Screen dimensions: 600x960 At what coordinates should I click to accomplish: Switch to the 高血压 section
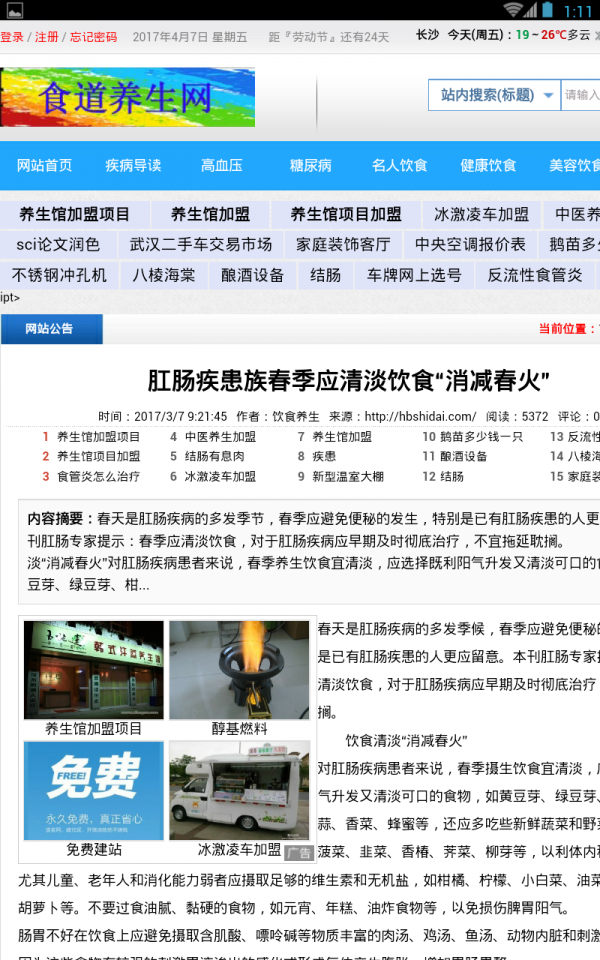click(x=221, y=165)
